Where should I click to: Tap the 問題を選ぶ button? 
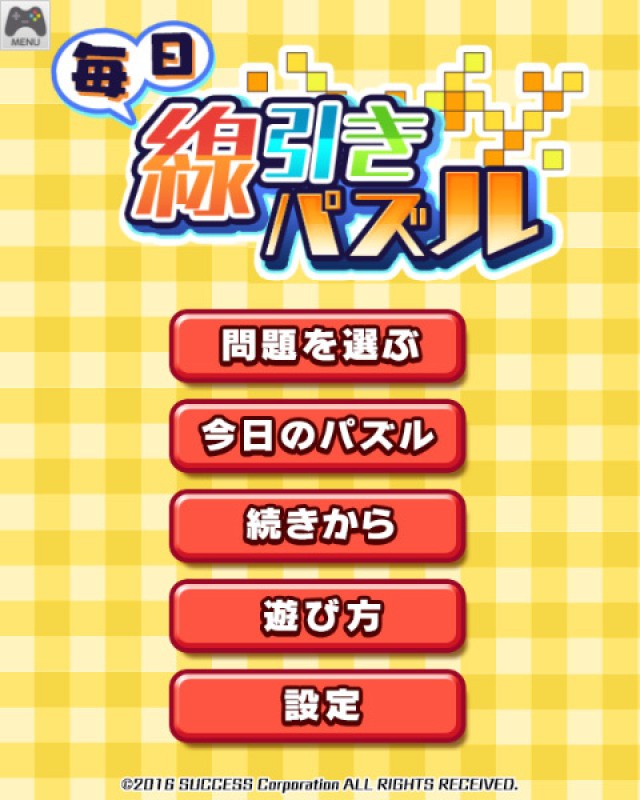pos(318,345)
